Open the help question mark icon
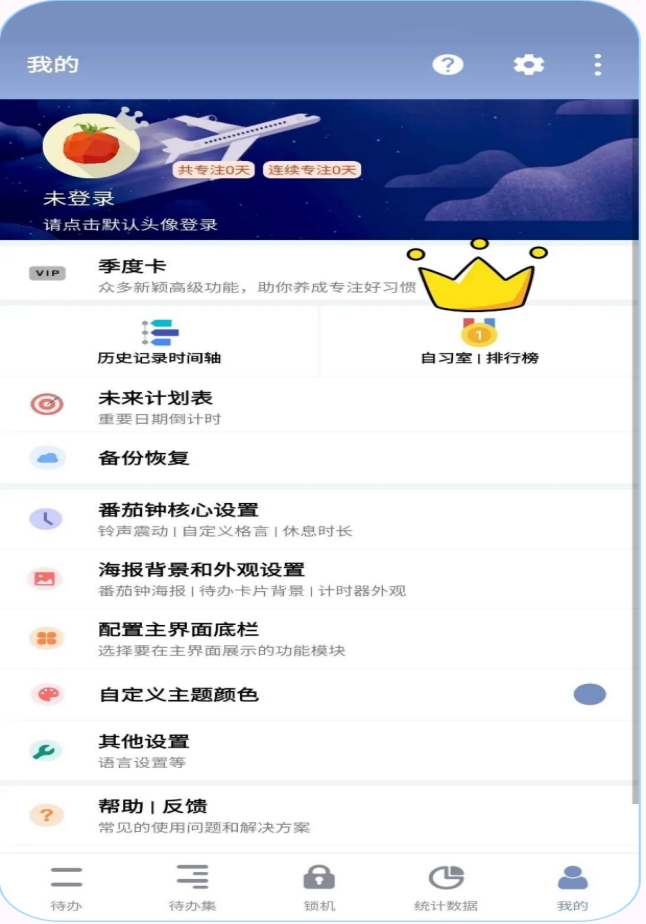The height and width of the screenshot is (924, 646). click(447, 65)
